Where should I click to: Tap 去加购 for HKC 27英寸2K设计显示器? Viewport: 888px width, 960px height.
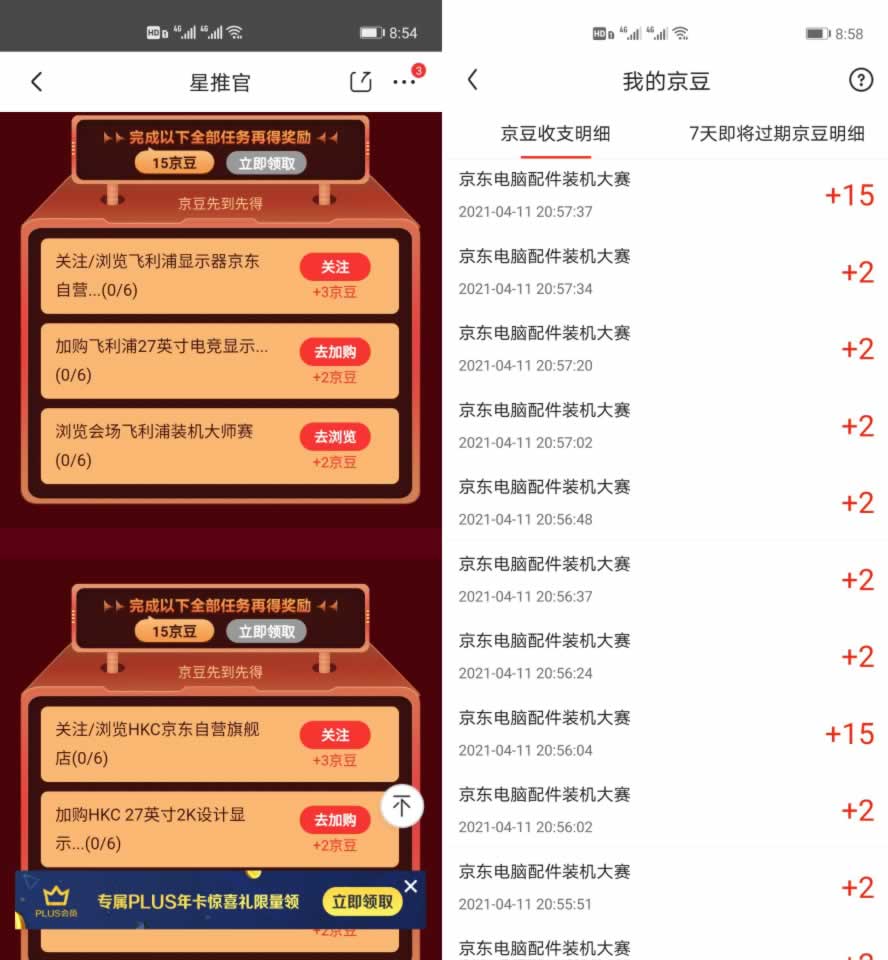[x=335, y=820]
